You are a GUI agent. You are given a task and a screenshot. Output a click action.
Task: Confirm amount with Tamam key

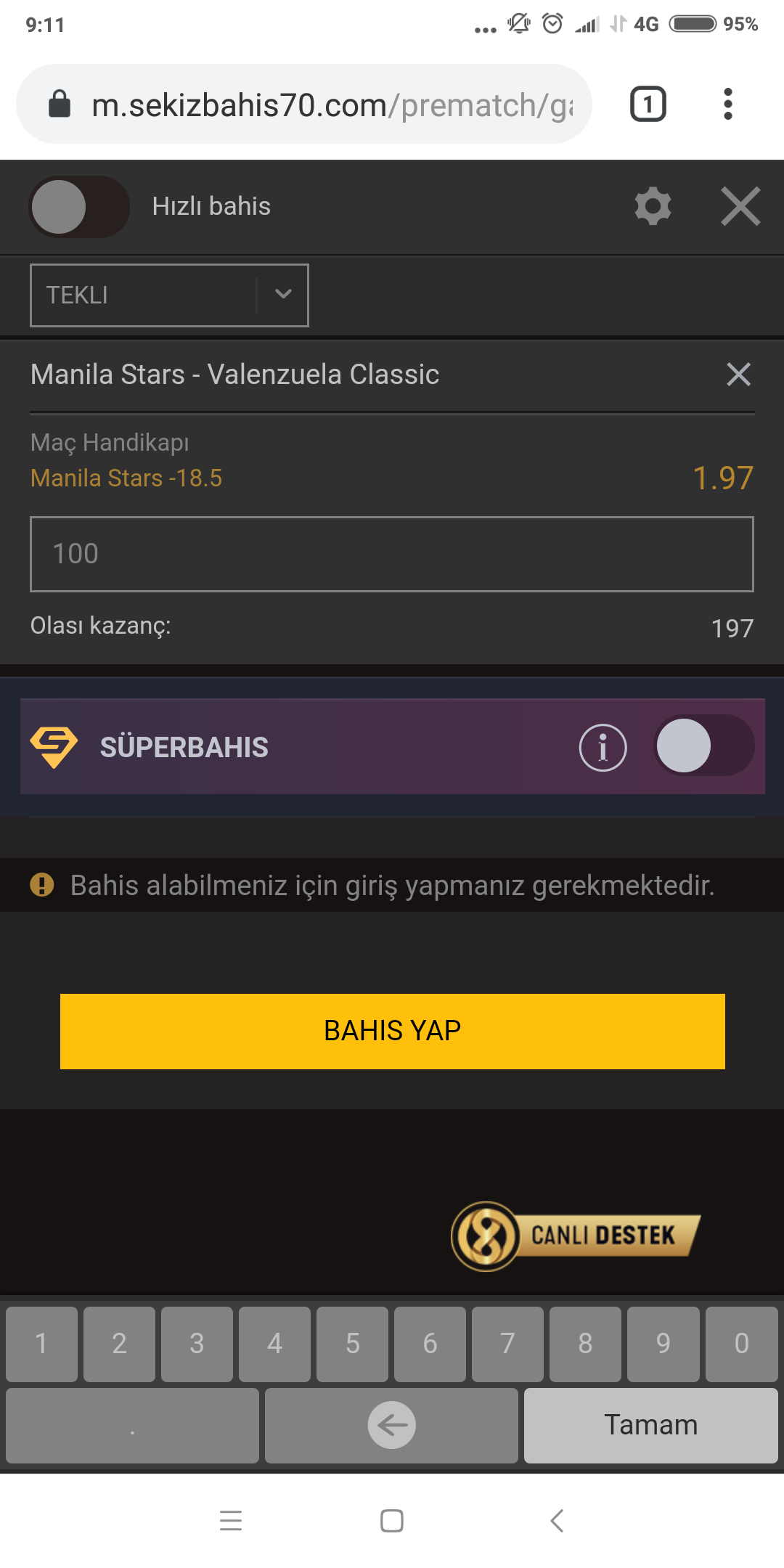(x=650, y=1426)
